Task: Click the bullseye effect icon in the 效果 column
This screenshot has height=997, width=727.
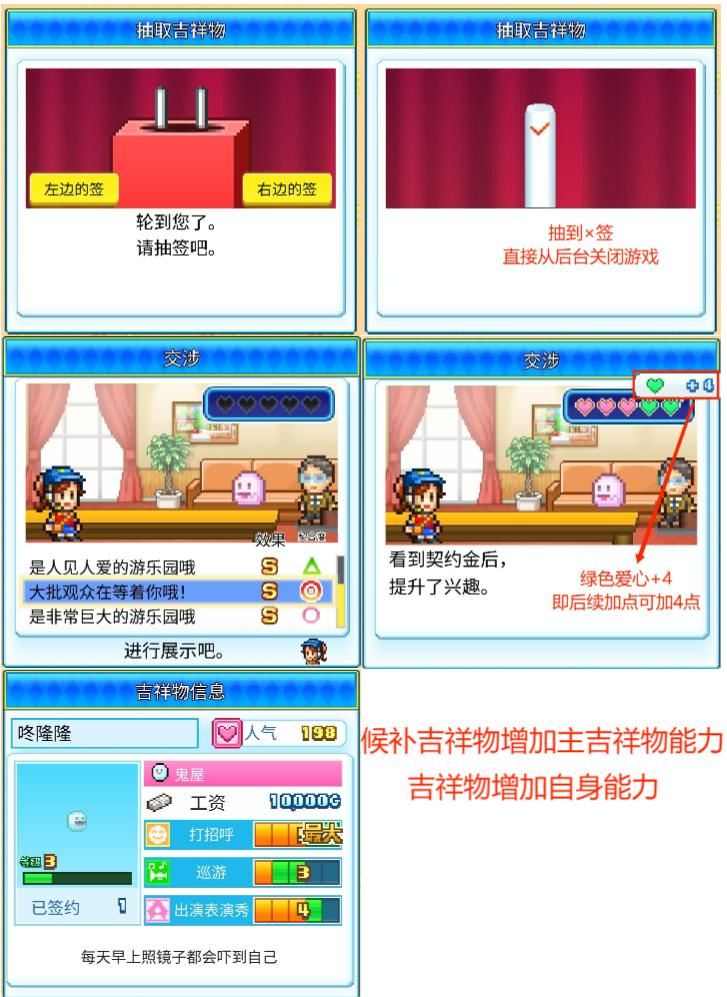Action: 311,591
